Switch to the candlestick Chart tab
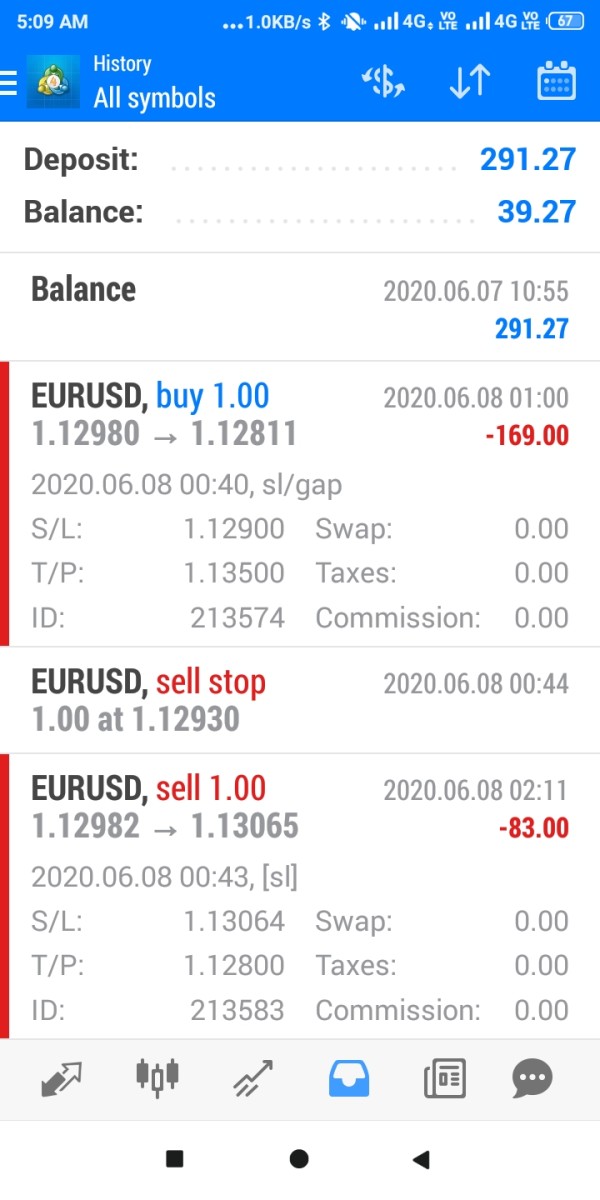600x1200 pixels. (x=157, y=1077)
